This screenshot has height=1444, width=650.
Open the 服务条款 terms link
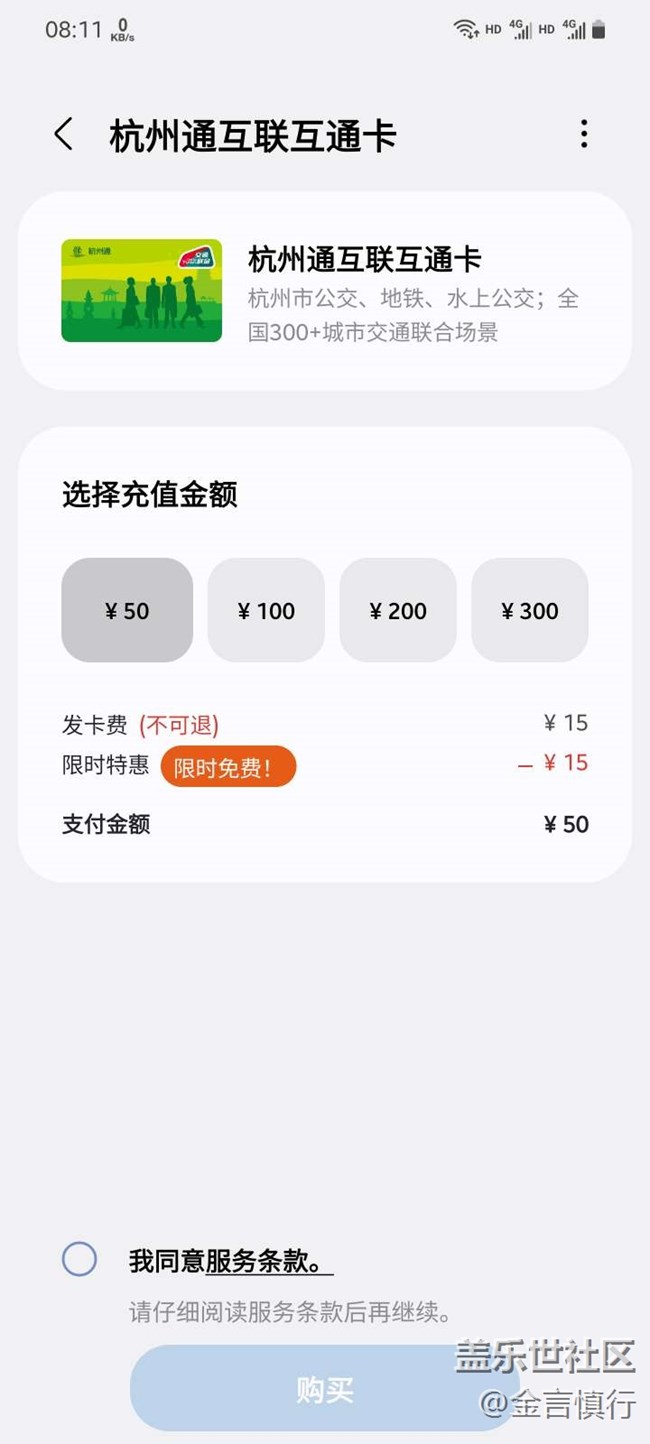tap(268, 1262)
